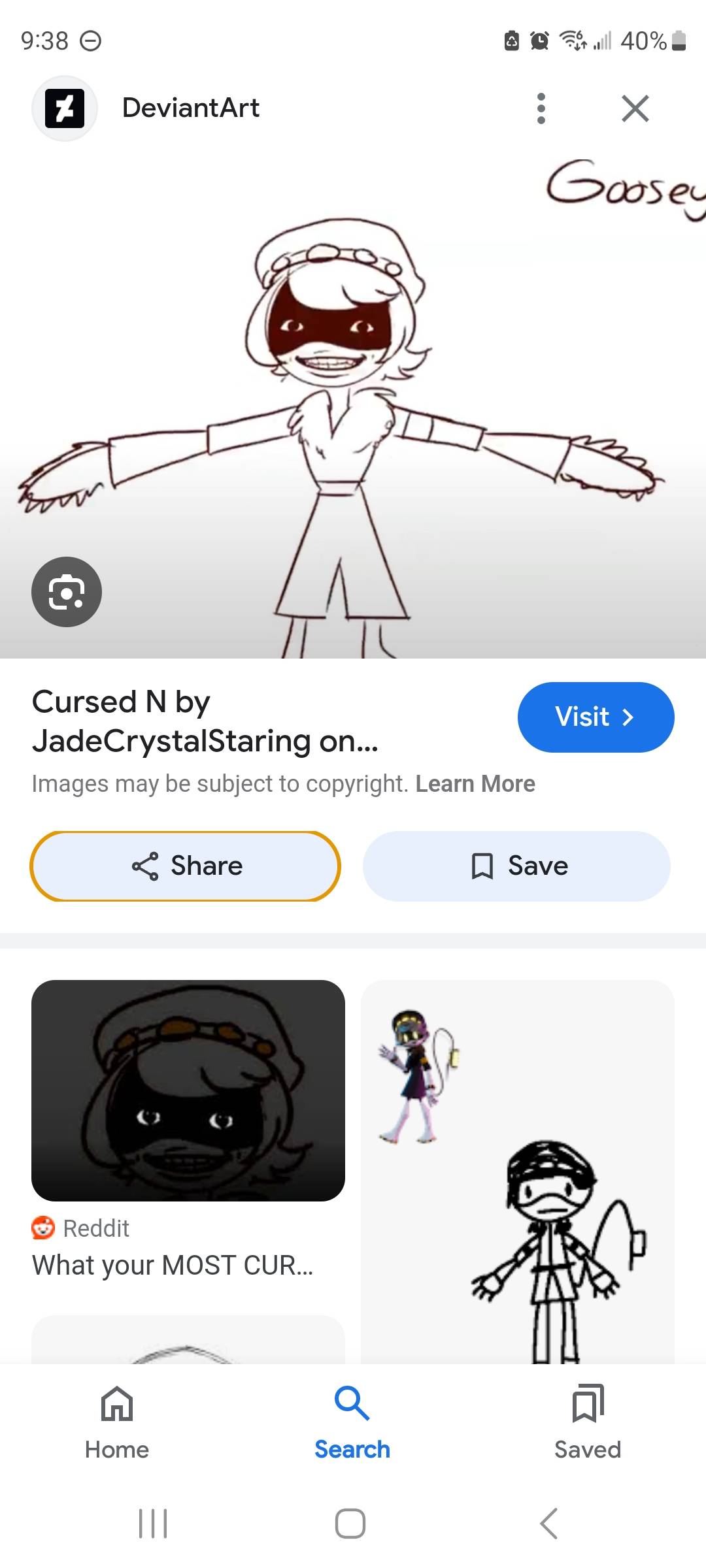Close the image viewer

pos(635,108)
